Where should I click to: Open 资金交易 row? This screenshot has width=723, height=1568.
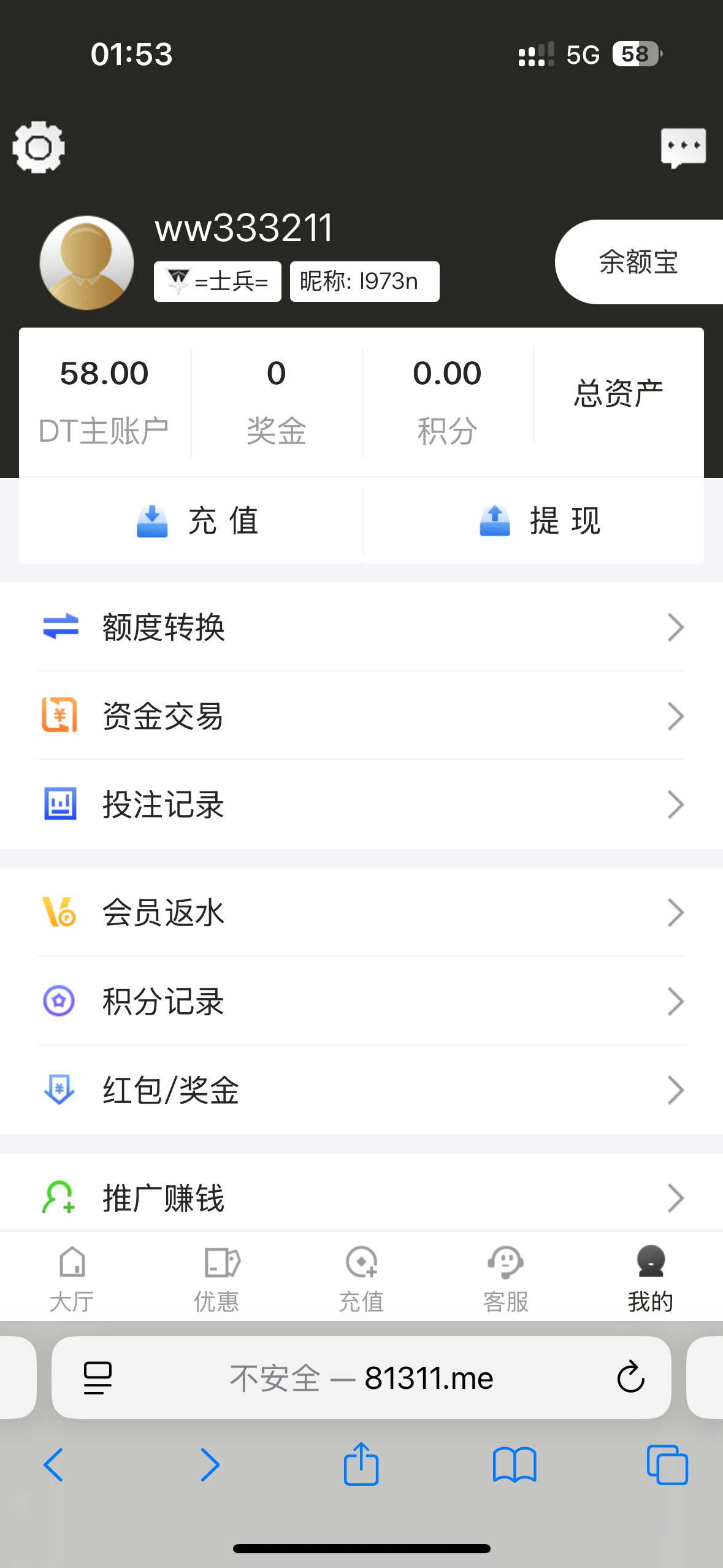(361, 716)
